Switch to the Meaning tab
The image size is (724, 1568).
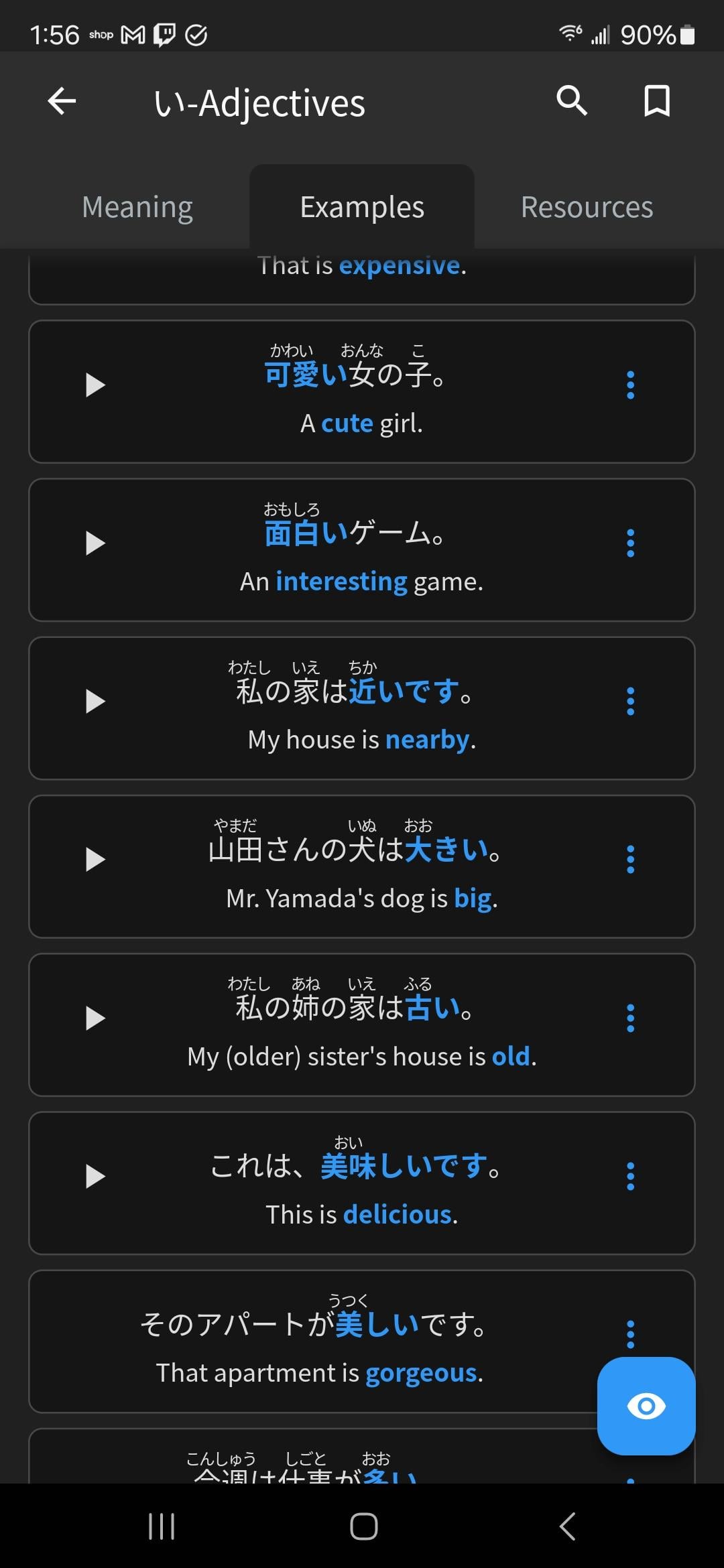137,207
